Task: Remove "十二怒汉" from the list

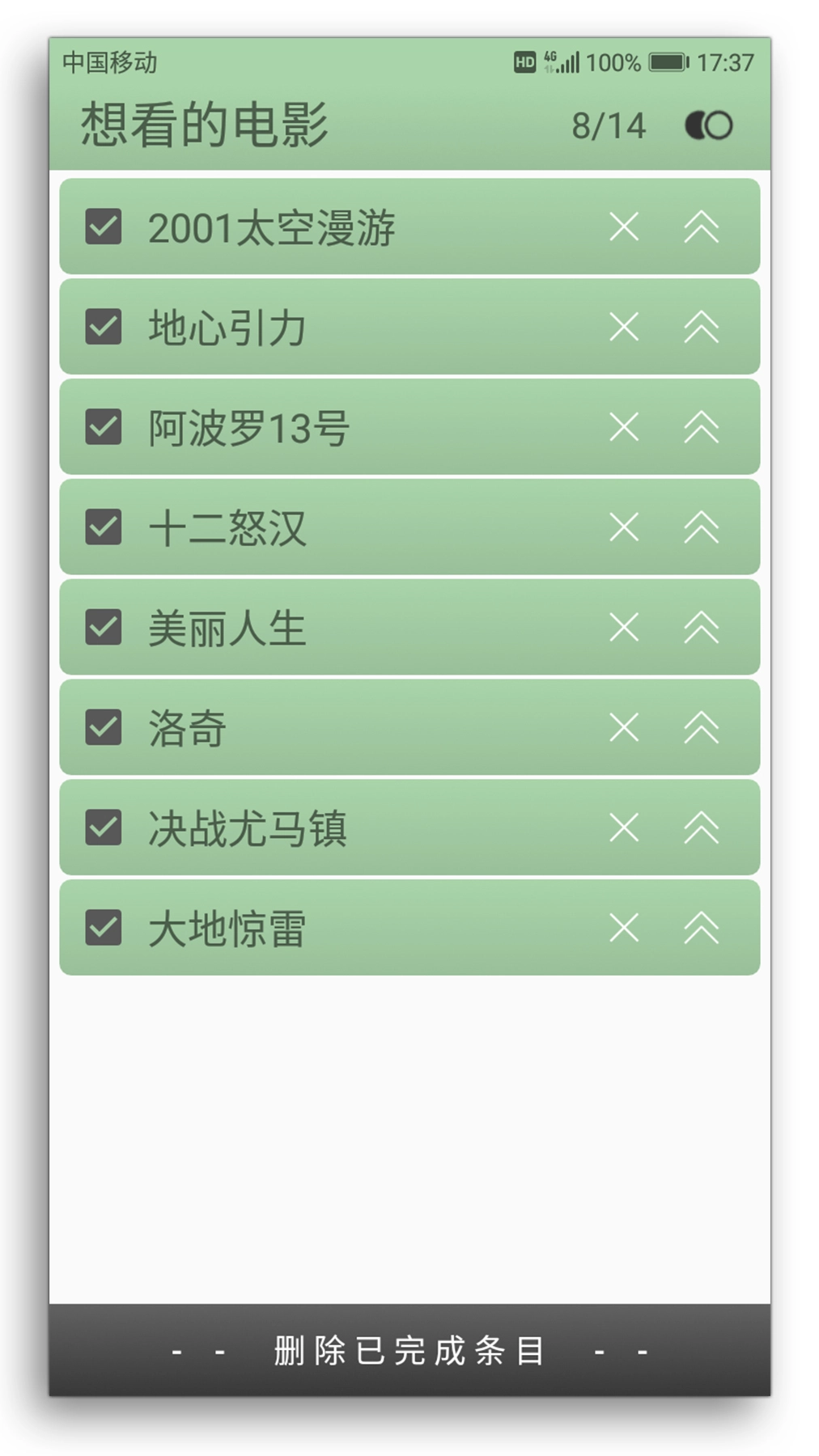Action: point(624,527)
